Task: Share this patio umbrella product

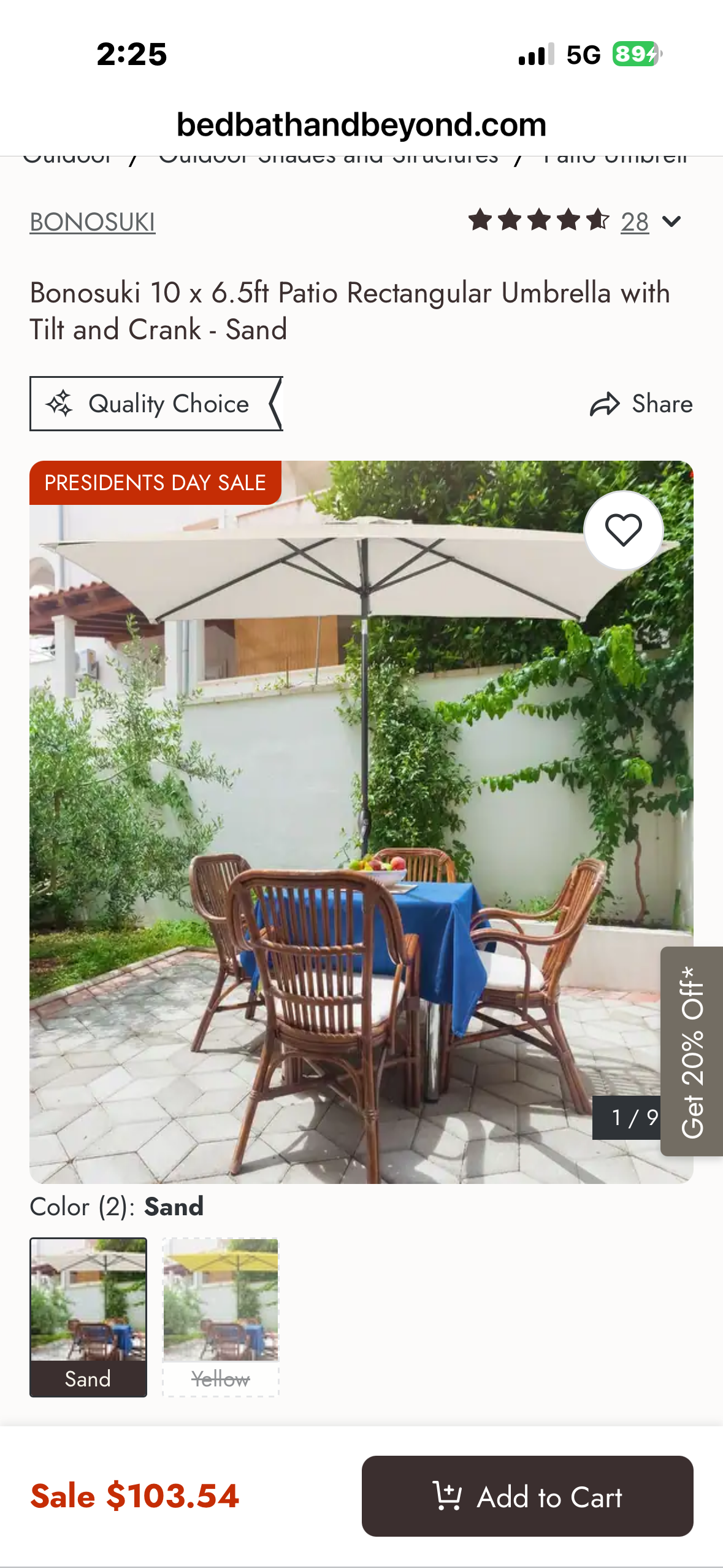Action: point(641,404)
